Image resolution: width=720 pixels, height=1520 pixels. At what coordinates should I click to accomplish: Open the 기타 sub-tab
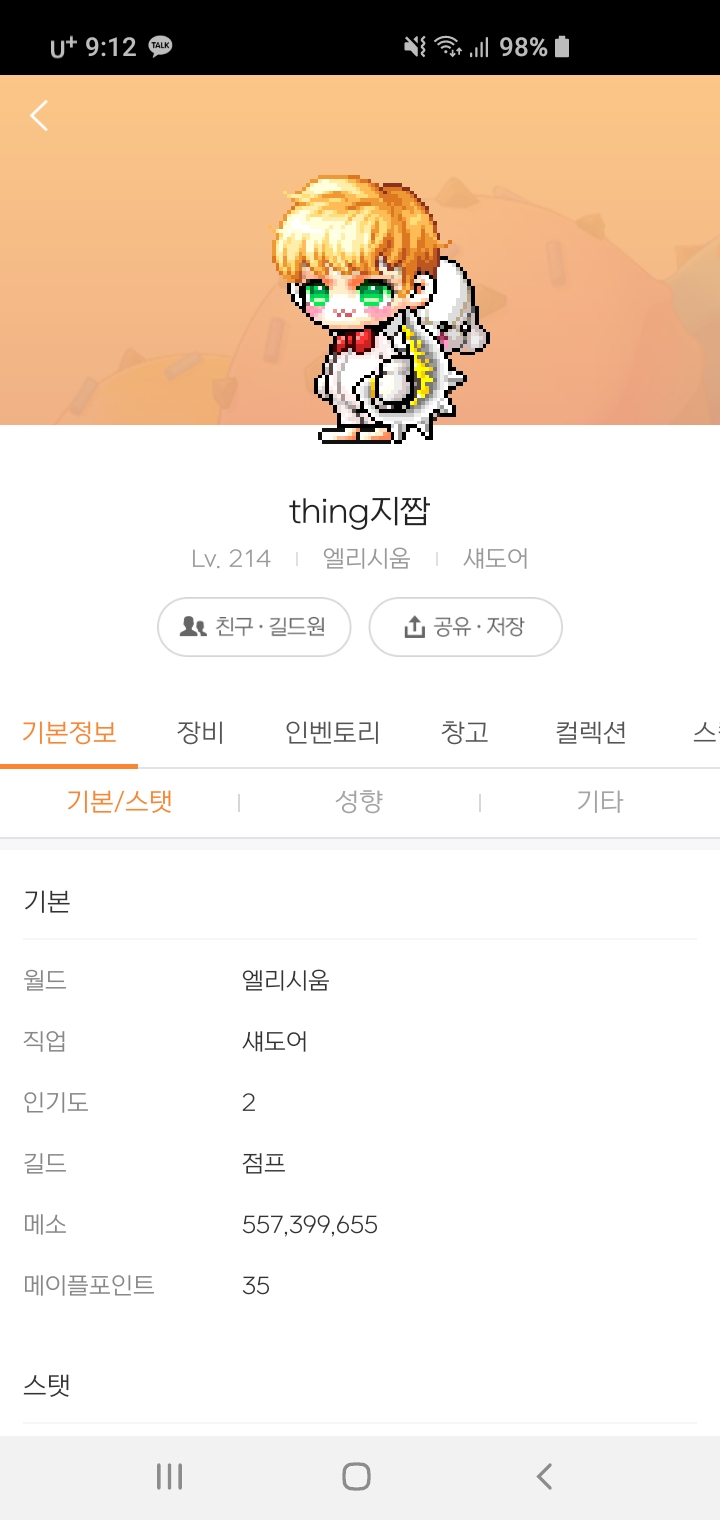(x=600, y=802)
